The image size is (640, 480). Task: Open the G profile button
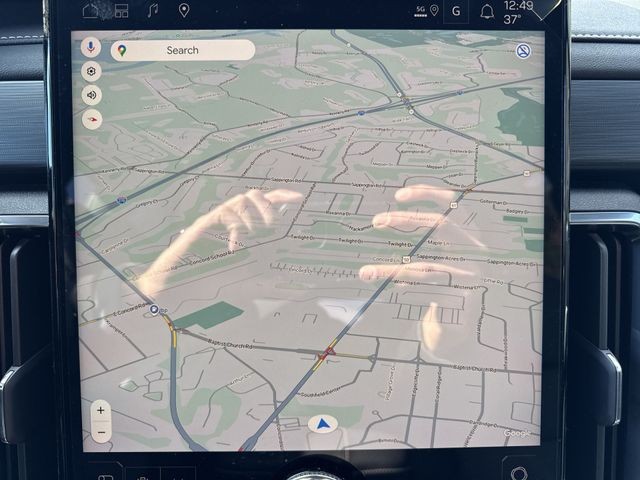pyautogui.click(x=455, y=11)
